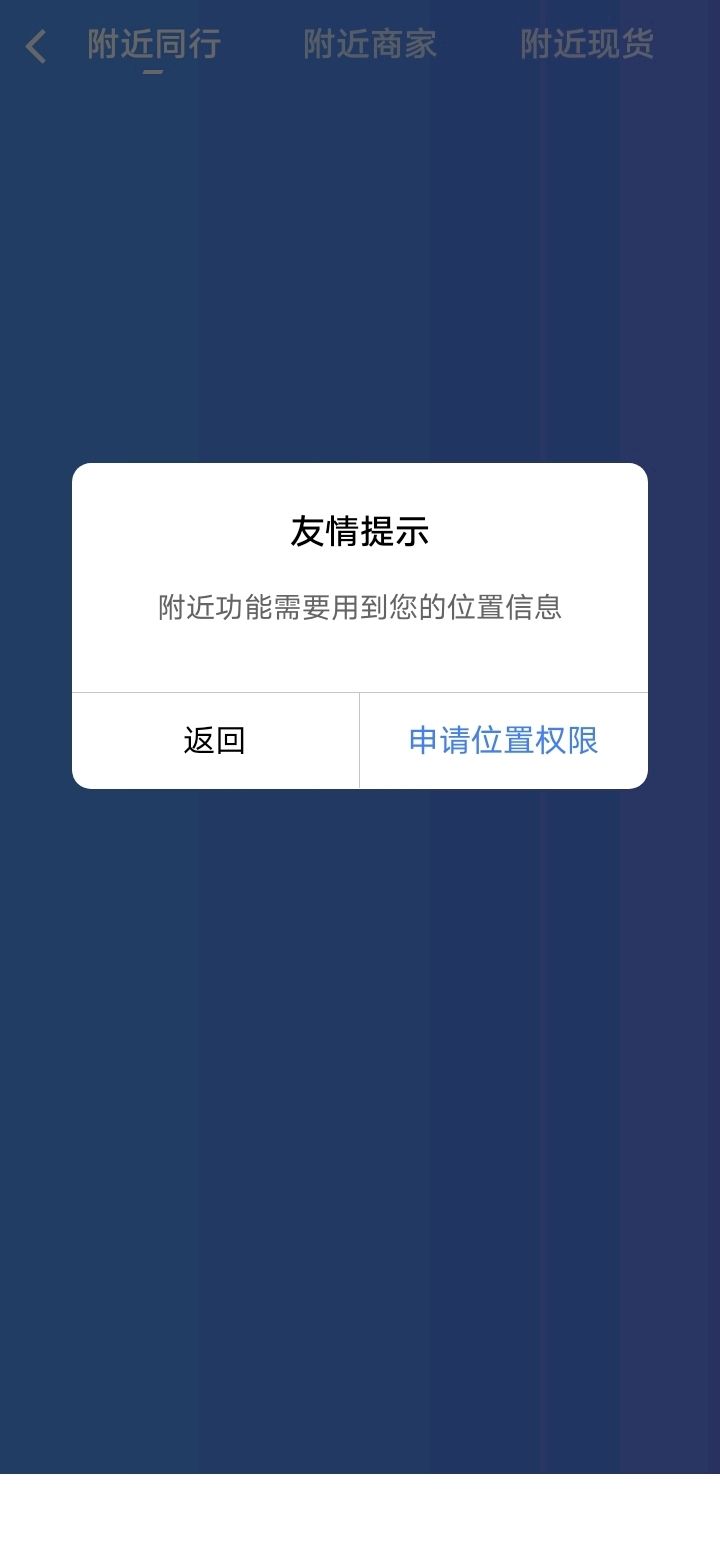This screenshot has height=1552, width=720.
Task: Open the 附近现货 tab
Action: coord(587,45)
